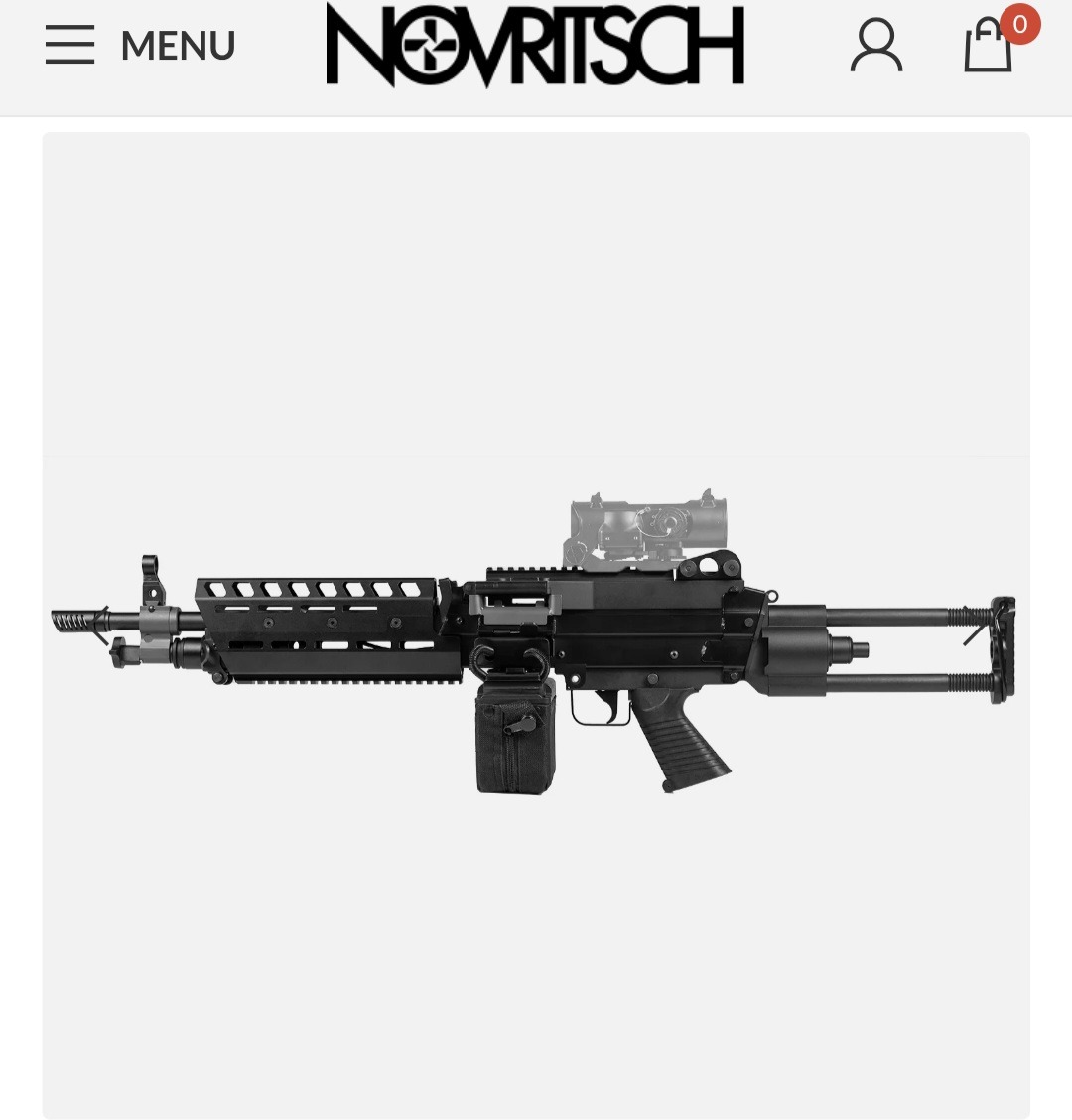The height and width of the screenshot is (1120, 1072).
Task: Go to Novritsch home via logo
Action: (535, 45)
